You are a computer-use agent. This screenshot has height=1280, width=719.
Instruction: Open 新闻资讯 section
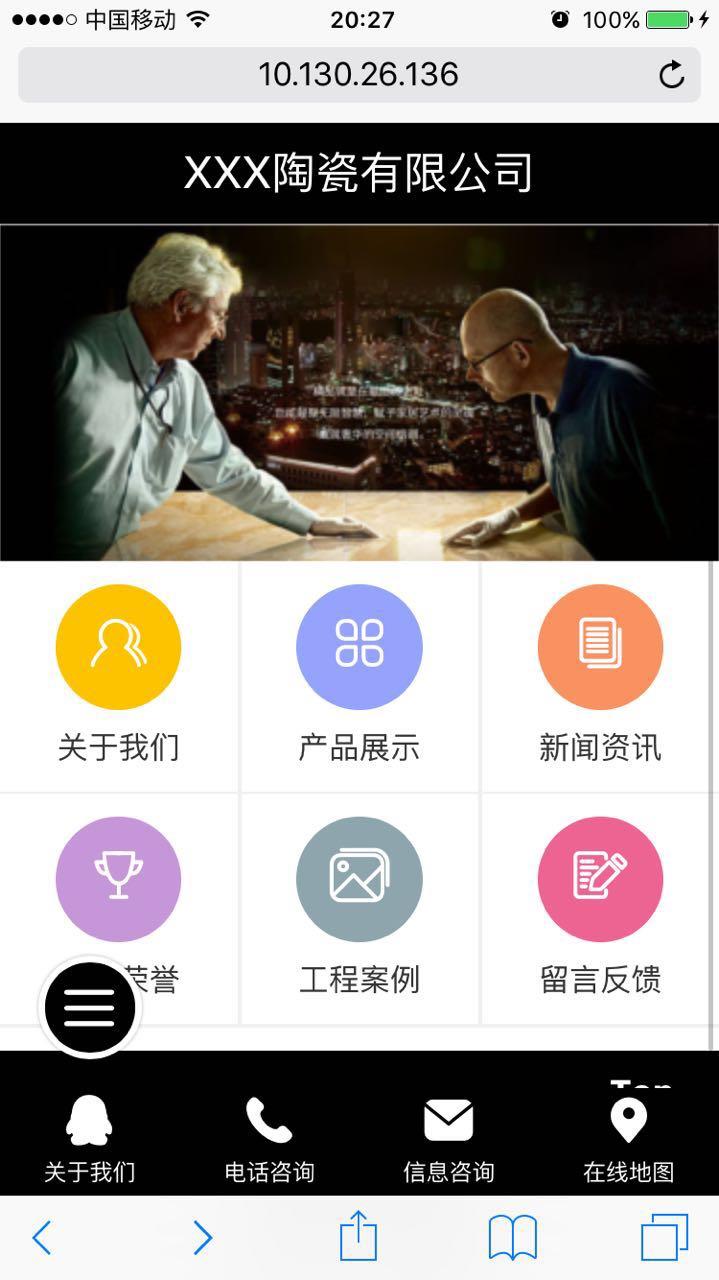(600, 675)
